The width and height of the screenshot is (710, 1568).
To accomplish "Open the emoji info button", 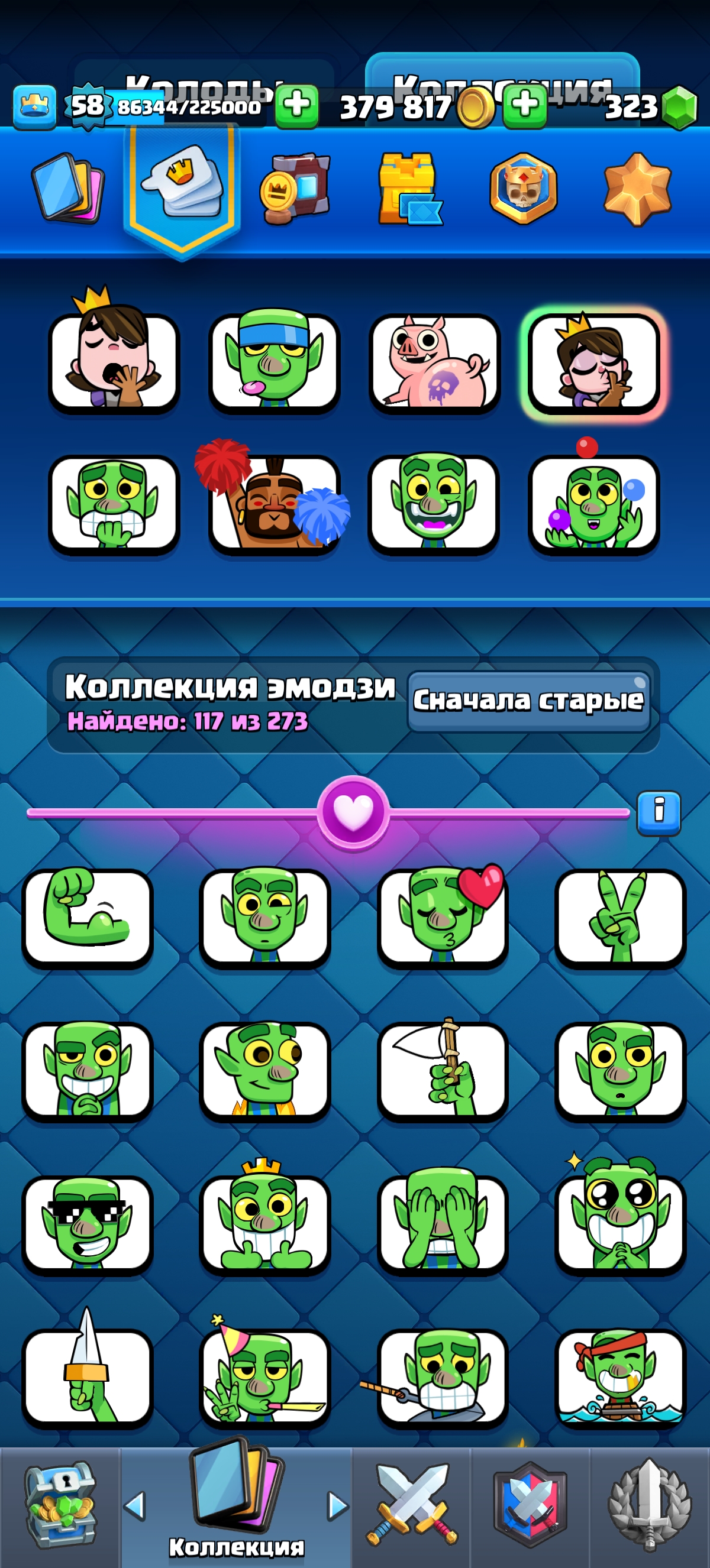I will coord(659,812).
